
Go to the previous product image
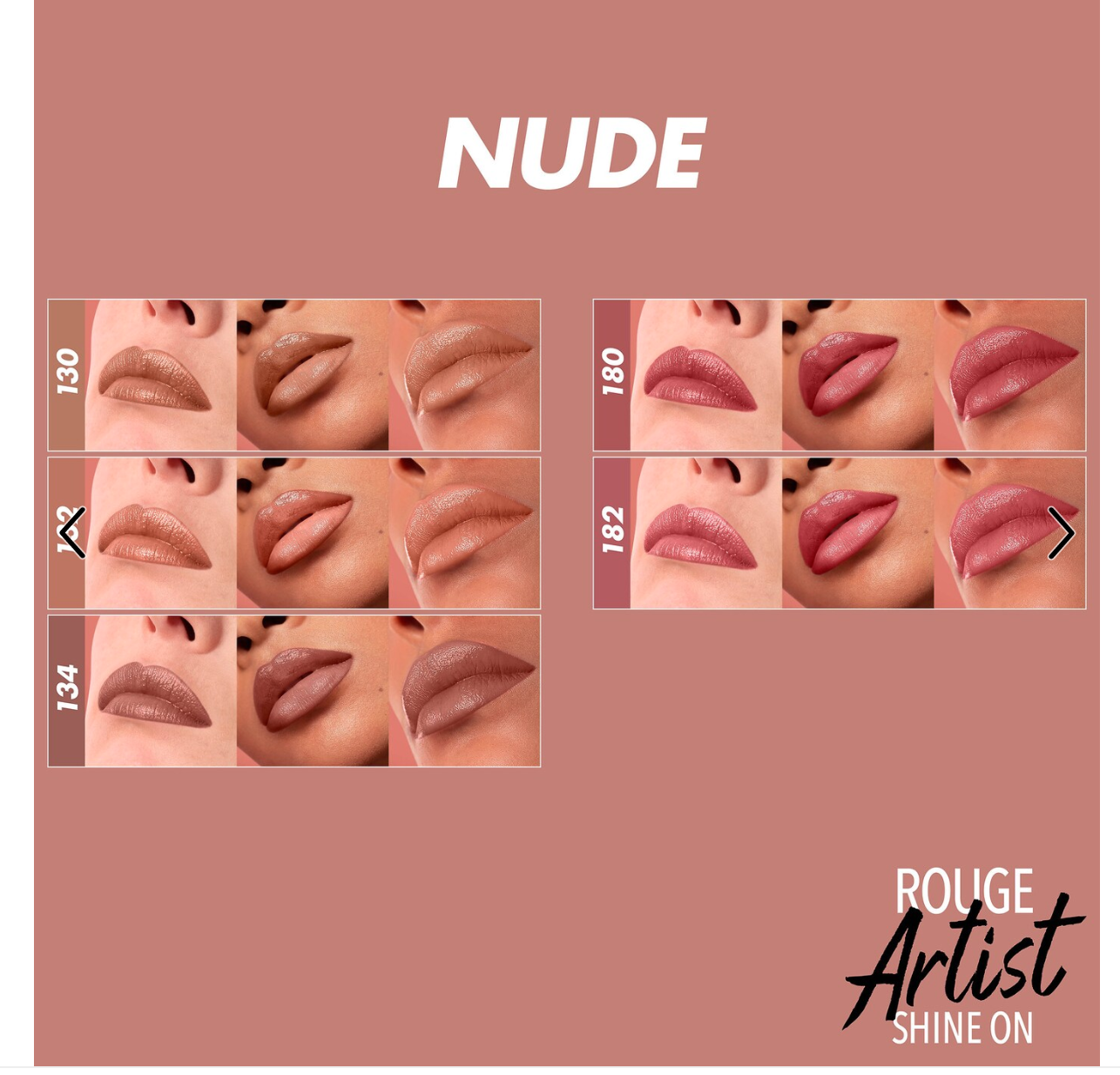[72, 532]
